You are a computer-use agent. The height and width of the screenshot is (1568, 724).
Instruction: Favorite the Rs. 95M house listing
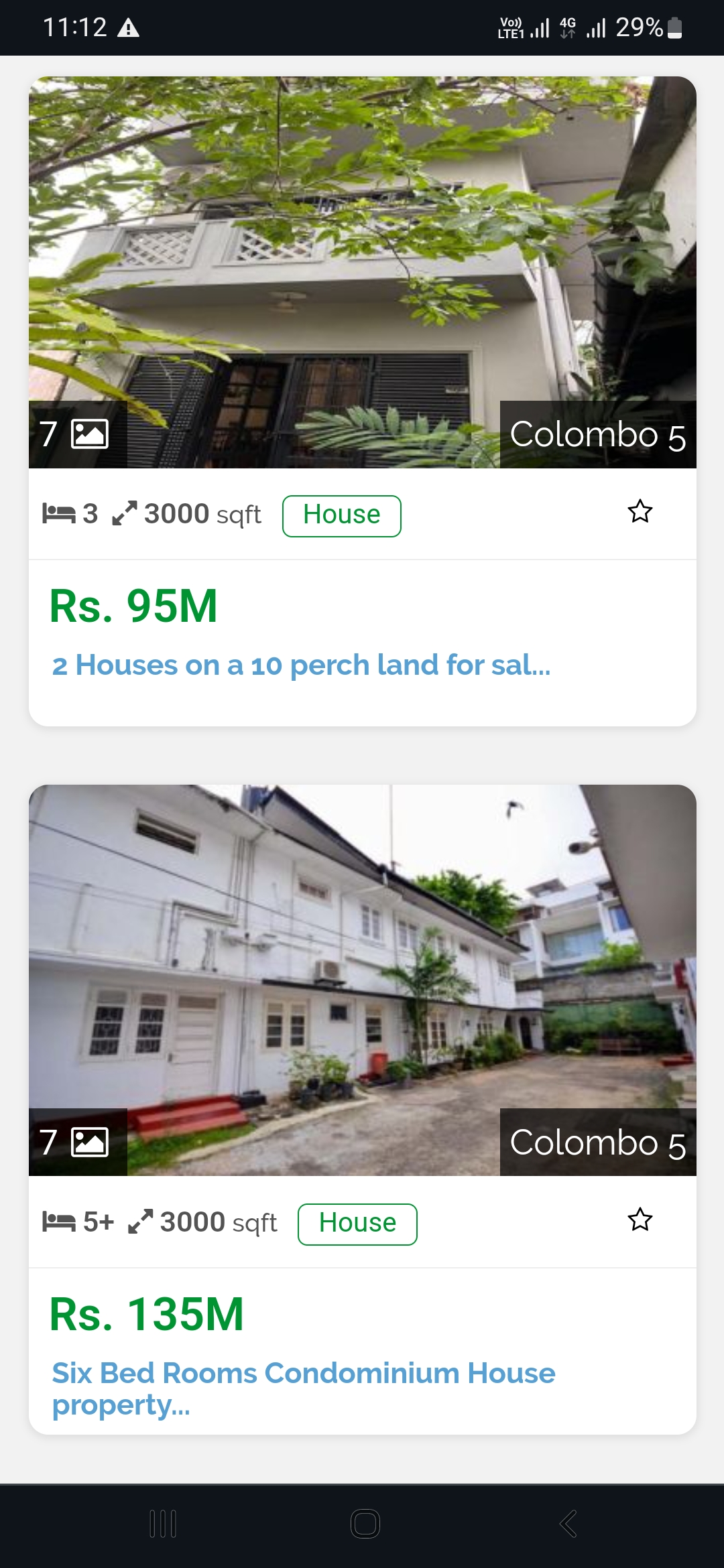coord(640,511)
